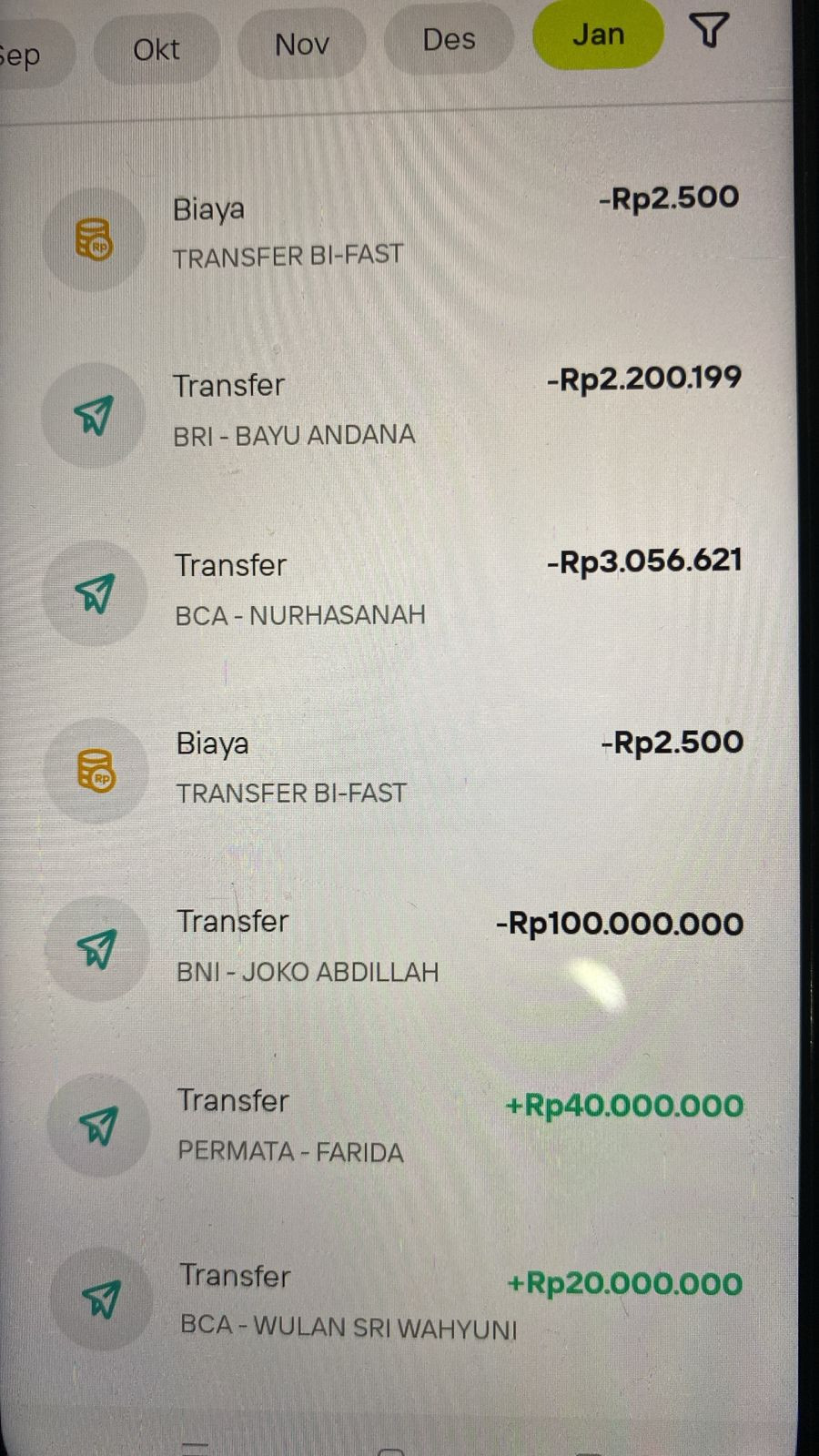Image resolution: width=819 pixels, height=1456 pixels.
Task: Select the Jan month tab
Action: [598, 35]
